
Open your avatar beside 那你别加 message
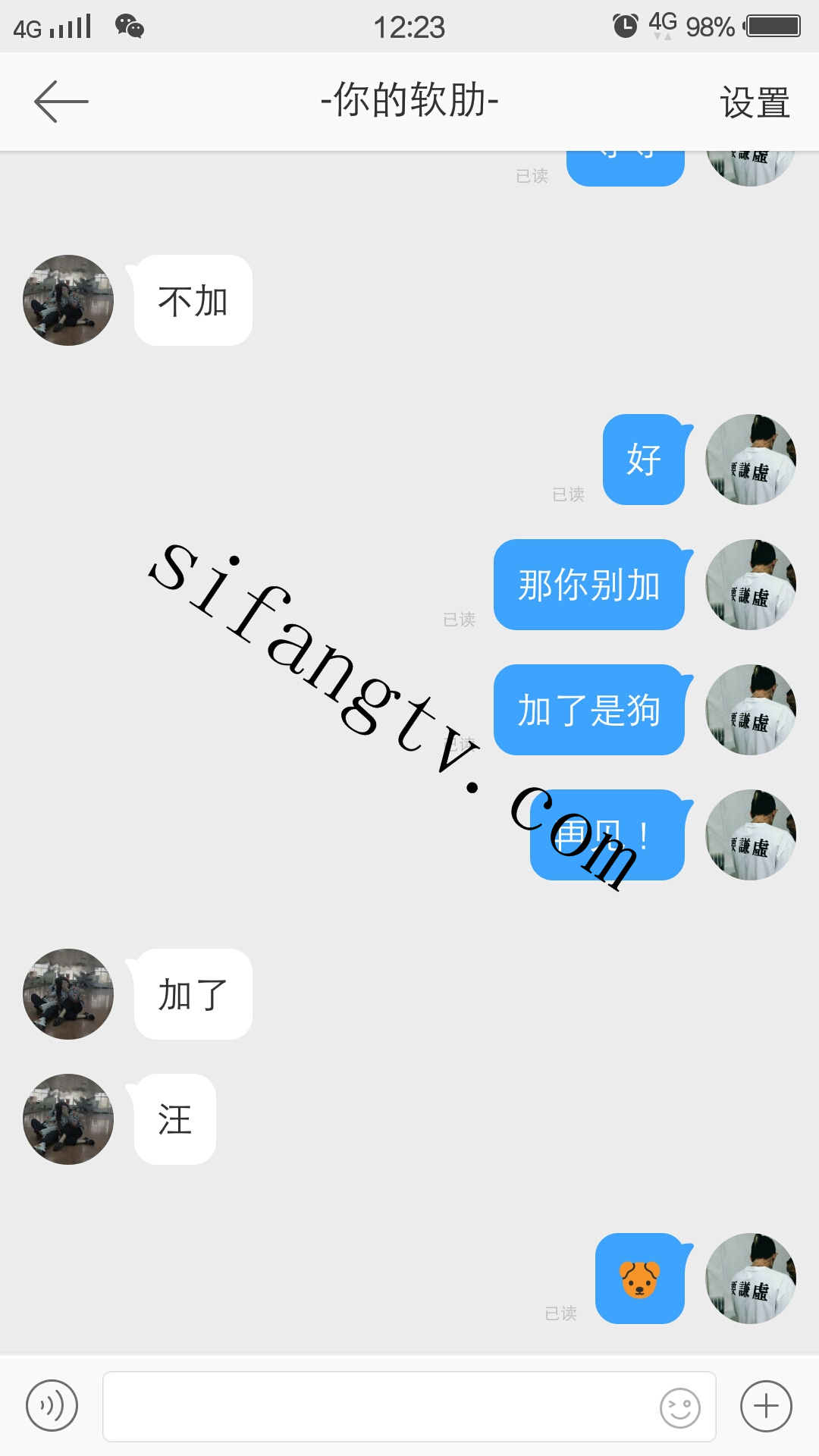click(x=751, y=585)
